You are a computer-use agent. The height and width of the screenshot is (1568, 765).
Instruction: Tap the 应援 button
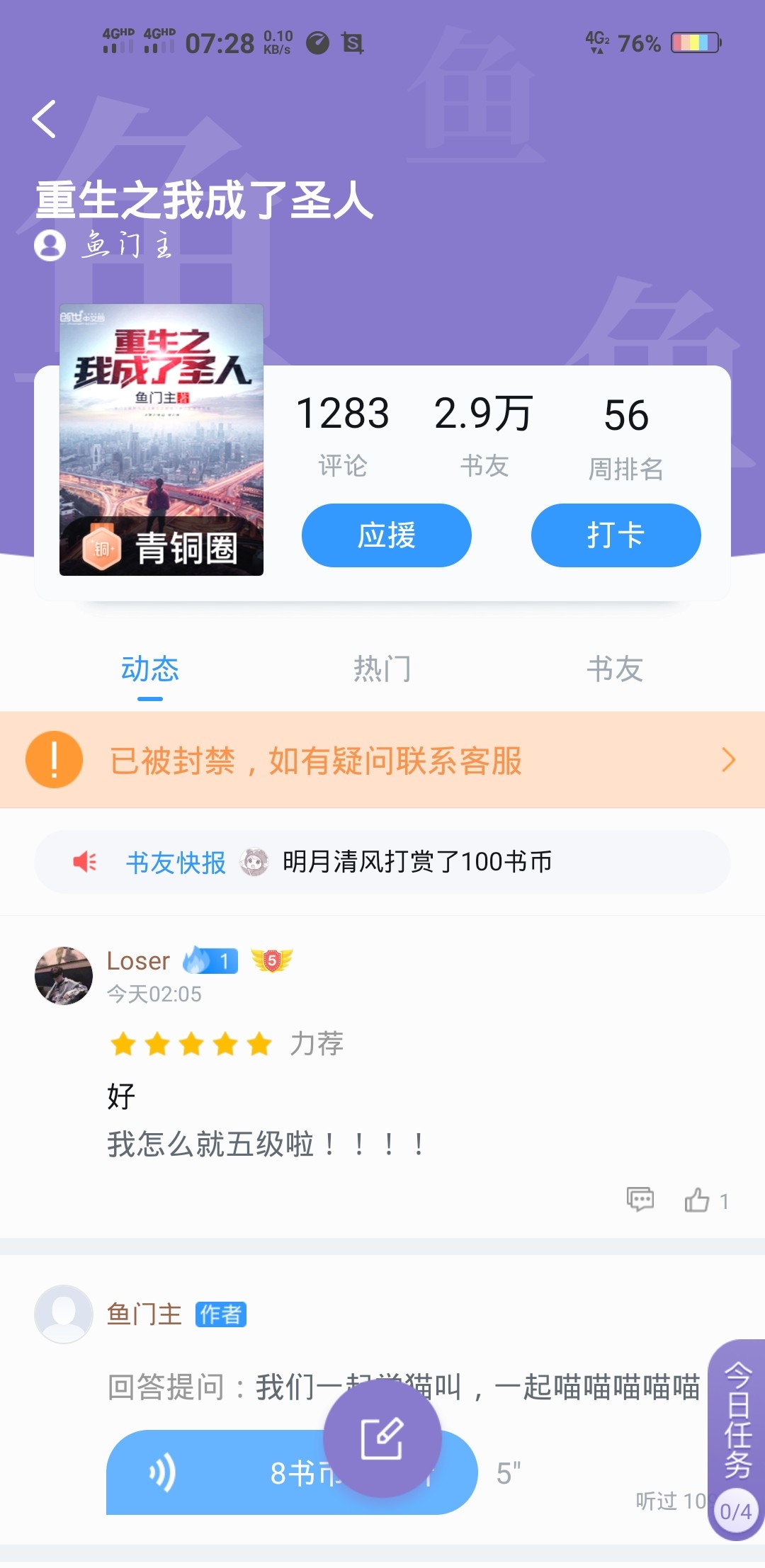pos(386,535)
